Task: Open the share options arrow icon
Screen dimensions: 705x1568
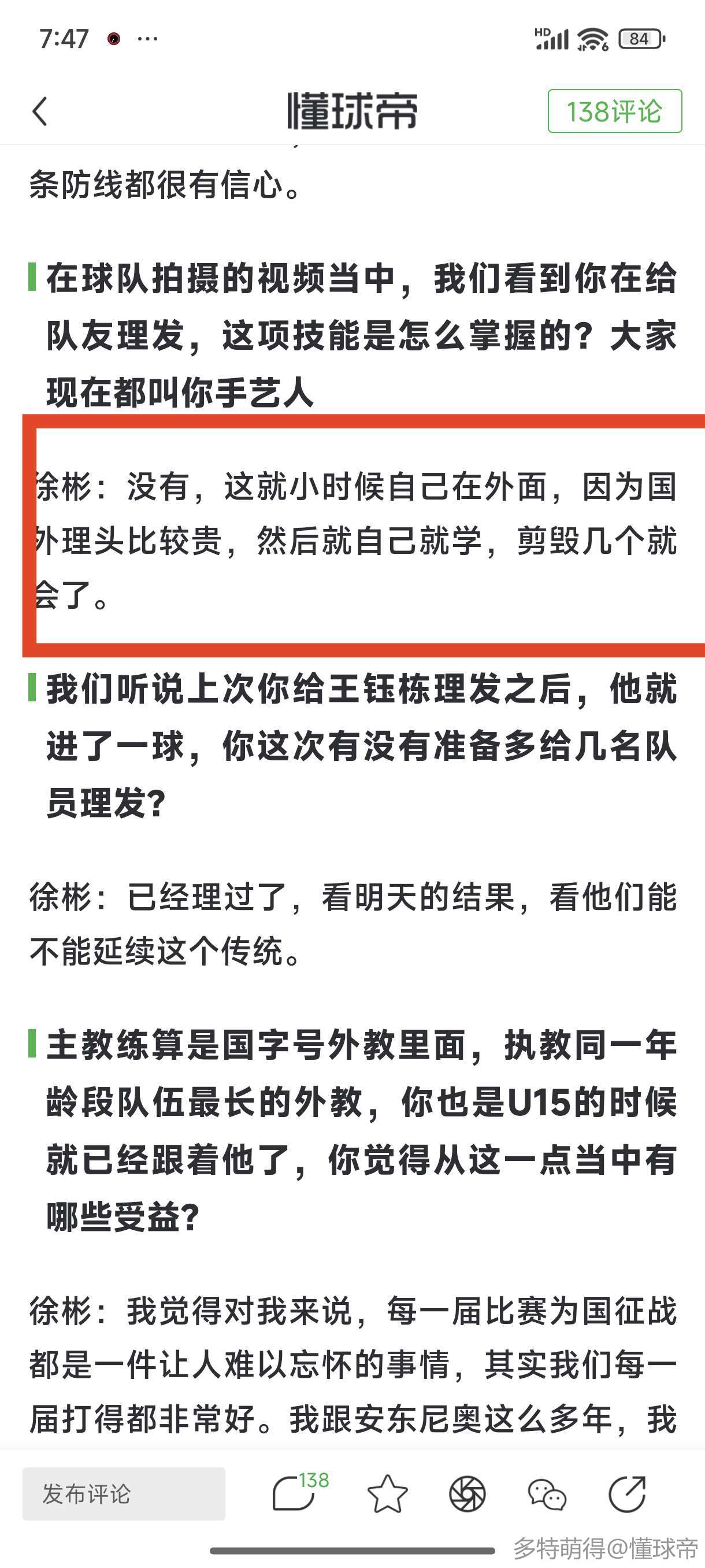Action: point(627,1493)
